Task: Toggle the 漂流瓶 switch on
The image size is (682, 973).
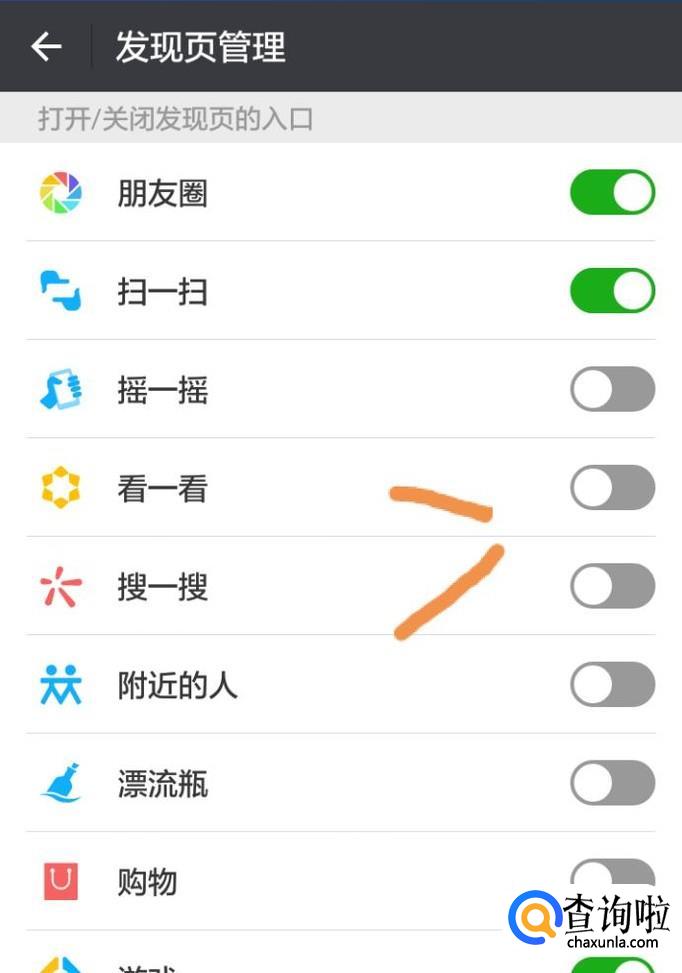Action: coord(612,782)
